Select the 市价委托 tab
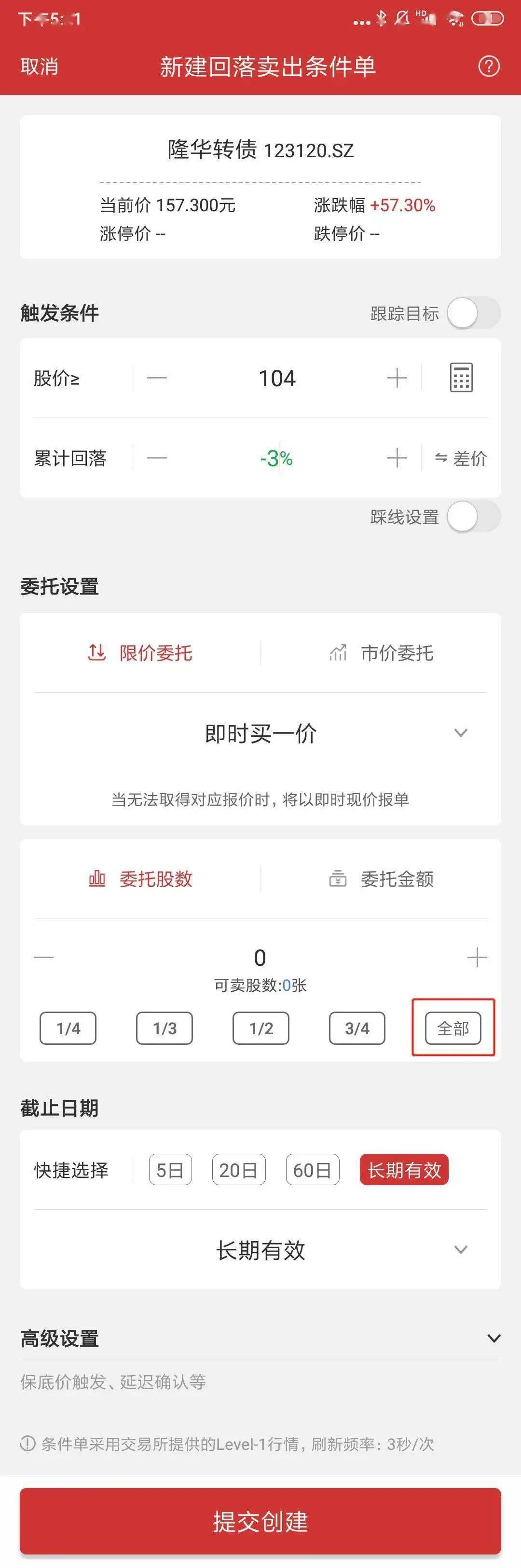521x1568 pixels. coord(382,653)
